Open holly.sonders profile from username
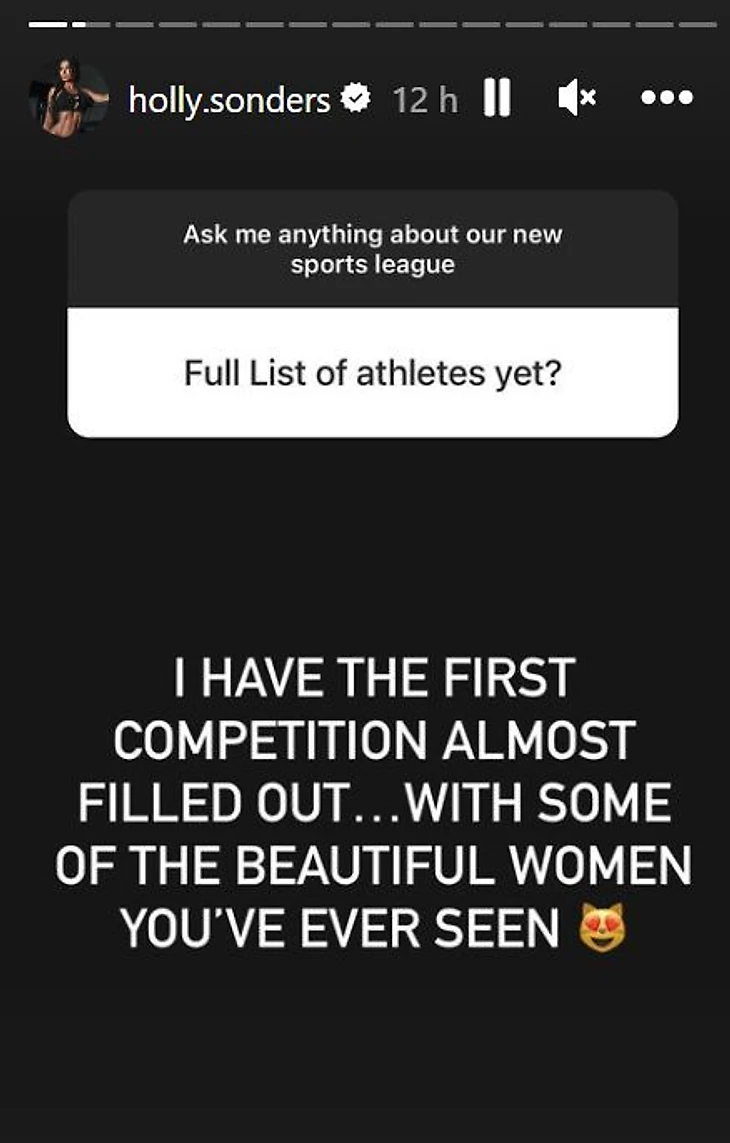 click(x=229, y=99)
